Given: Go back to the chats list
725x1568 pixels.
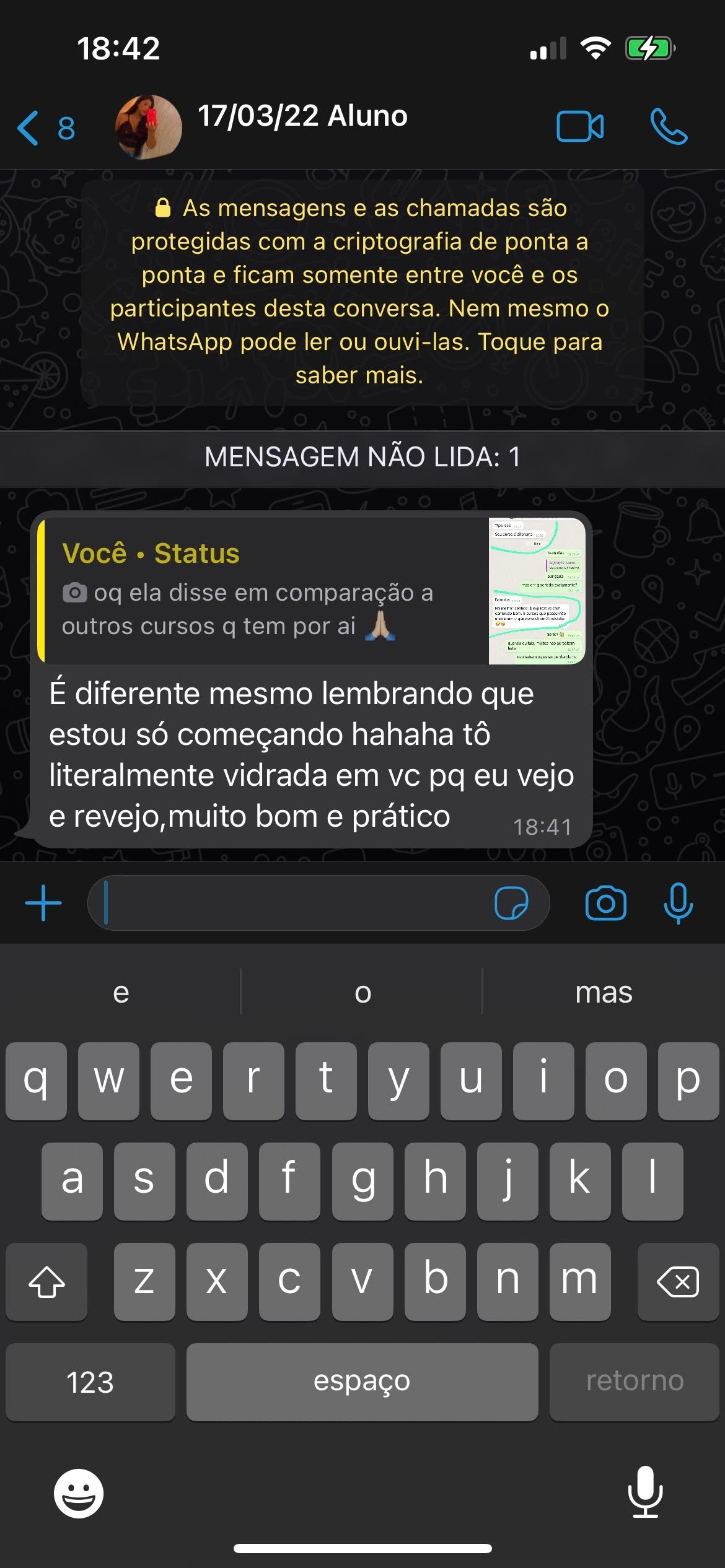Looking at the screenshot, I should [x=45, y=128].
